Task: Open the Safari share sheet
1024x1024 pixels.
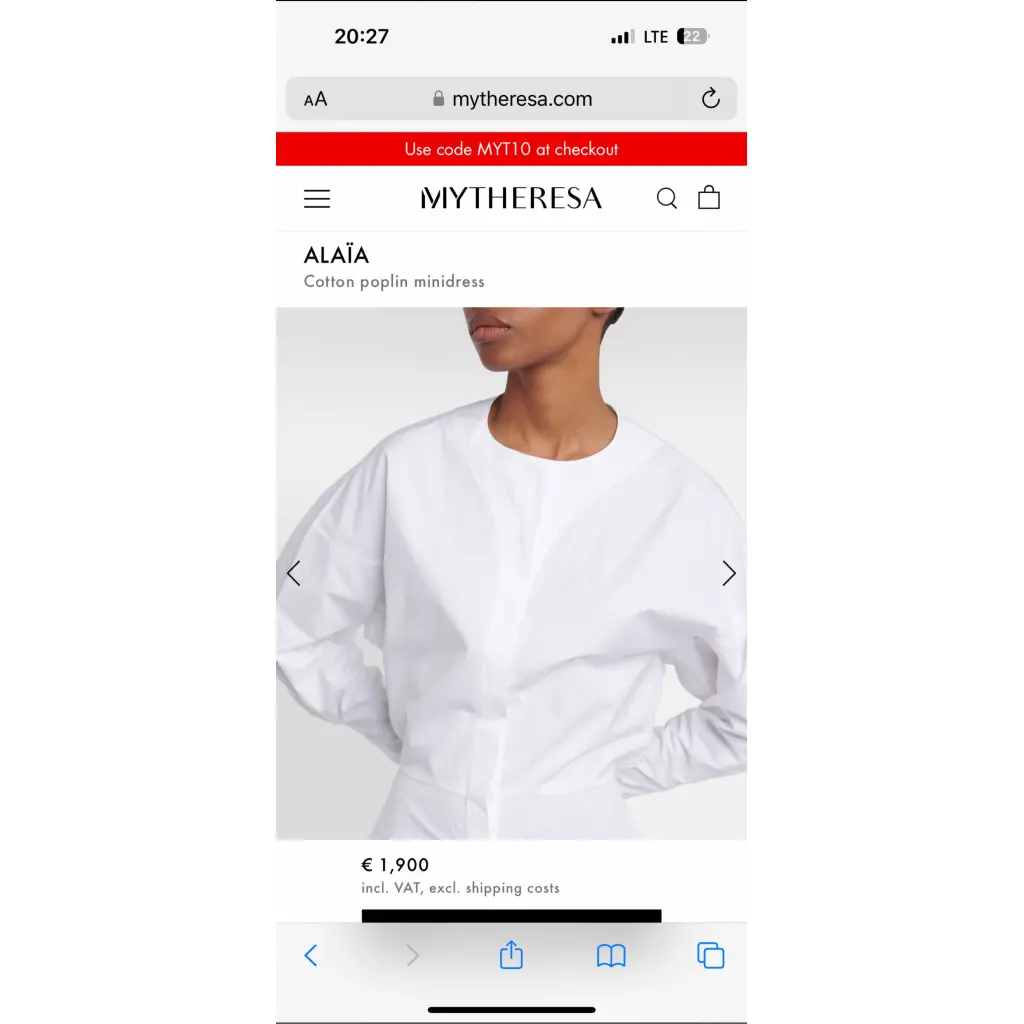Action: pos(511,955)
